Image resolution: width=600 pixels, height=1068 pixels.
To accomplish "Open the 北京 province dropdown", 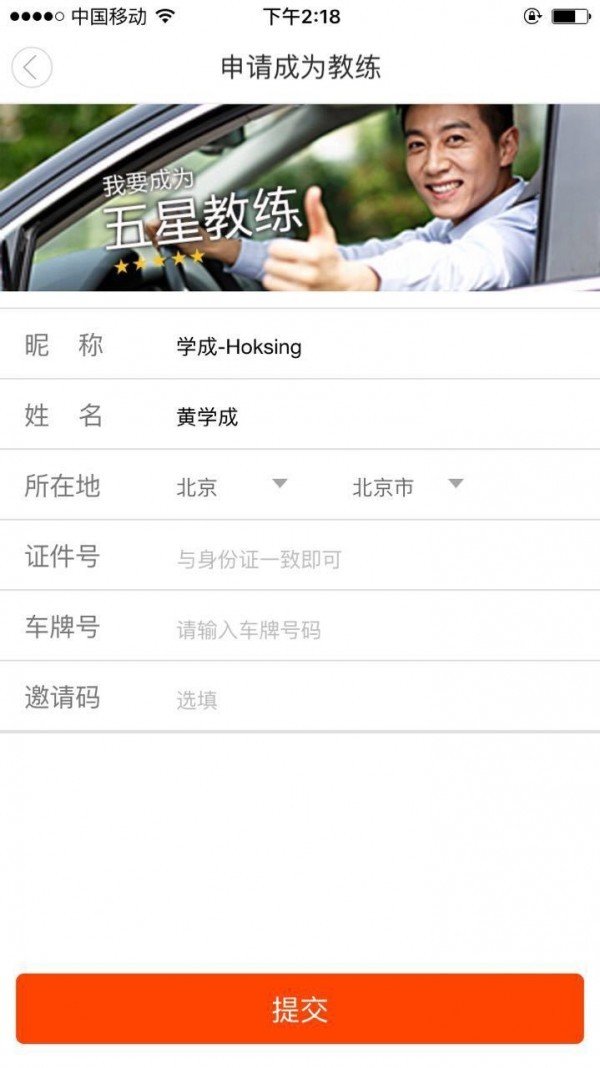I will coord(232,487).
